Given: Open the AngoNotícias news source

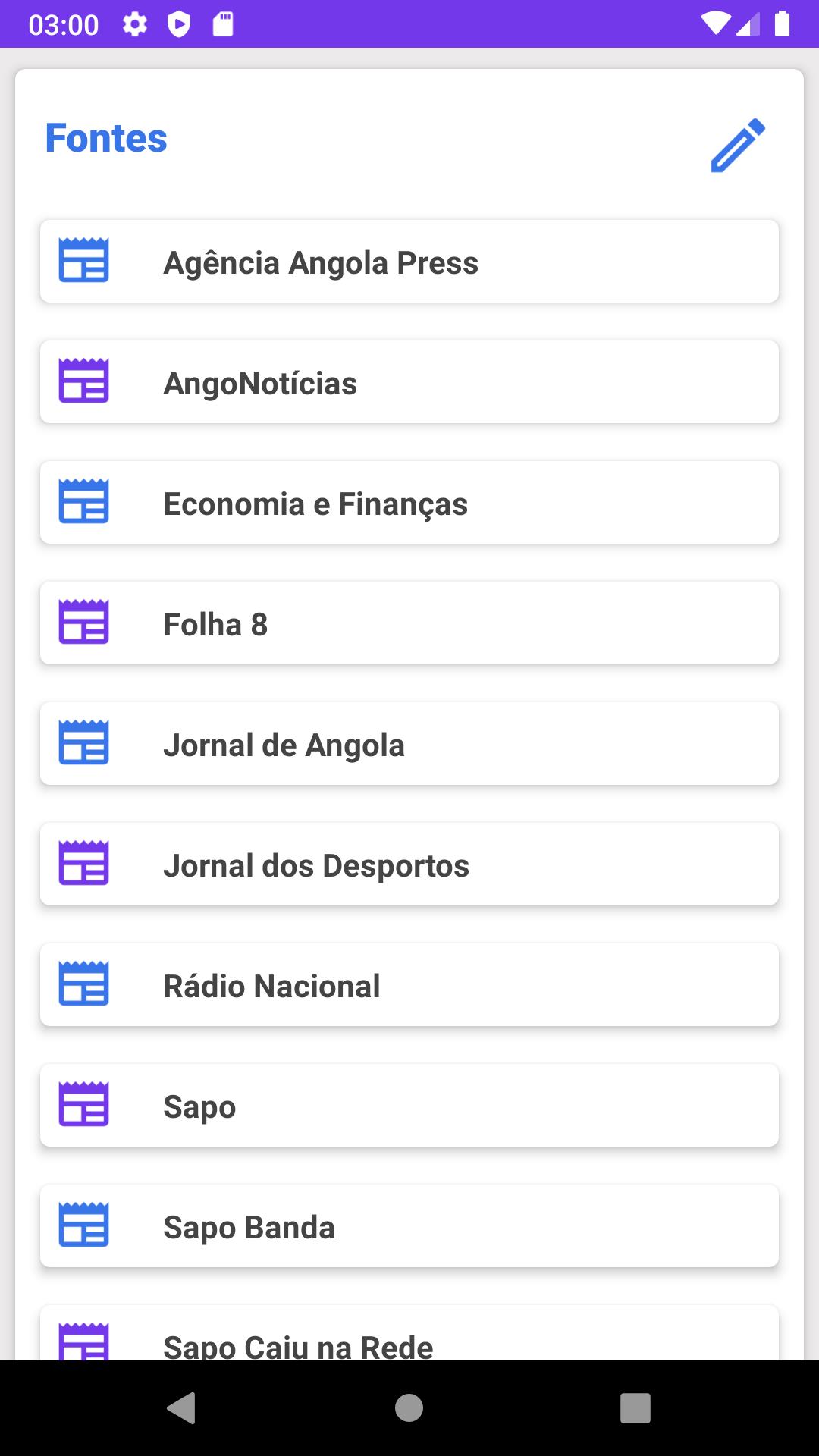Looking at the screenshot, I should 409,381.
